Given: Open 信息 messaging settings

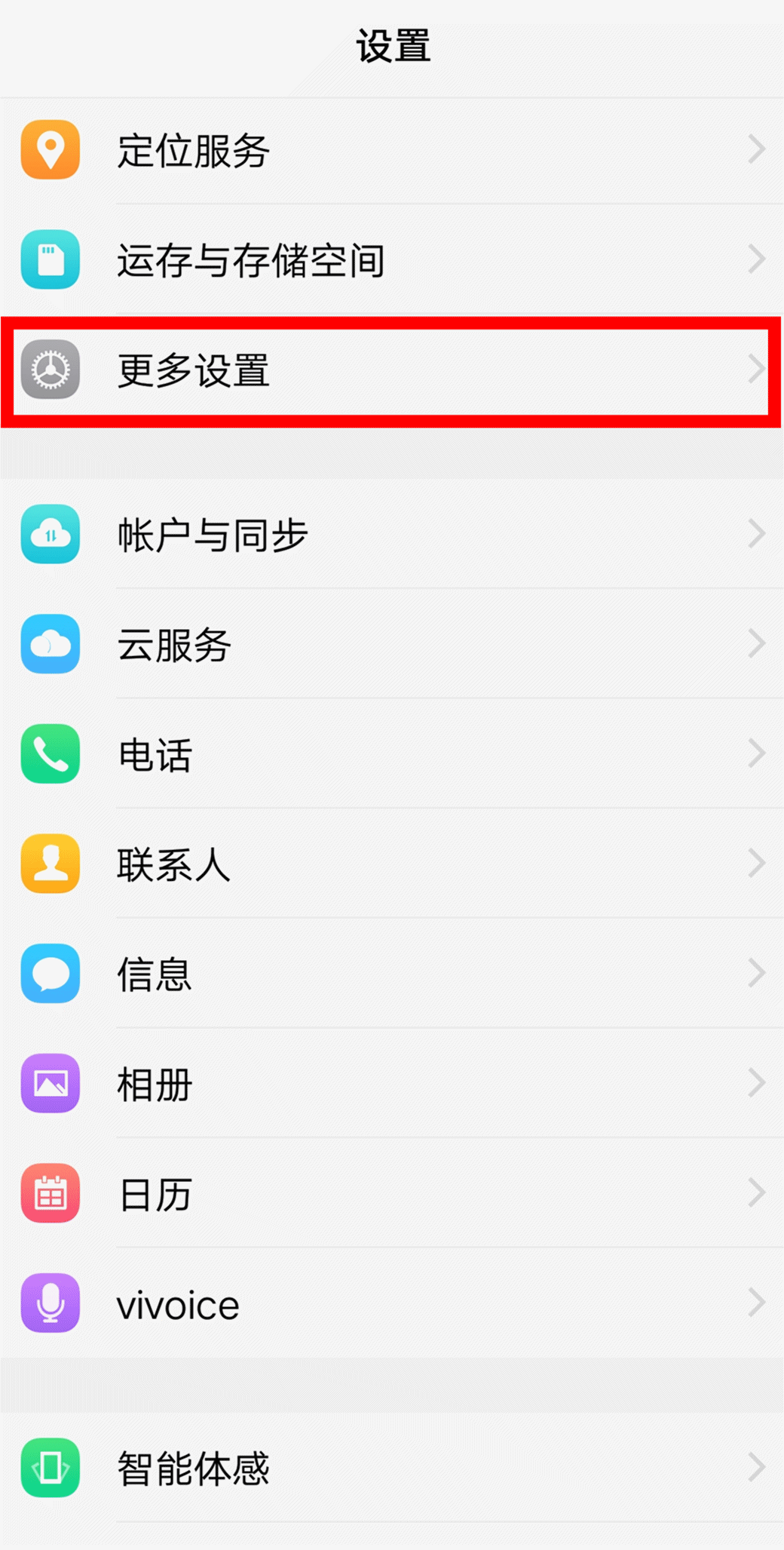Looking at the screenshot, I should pos(392,973).
